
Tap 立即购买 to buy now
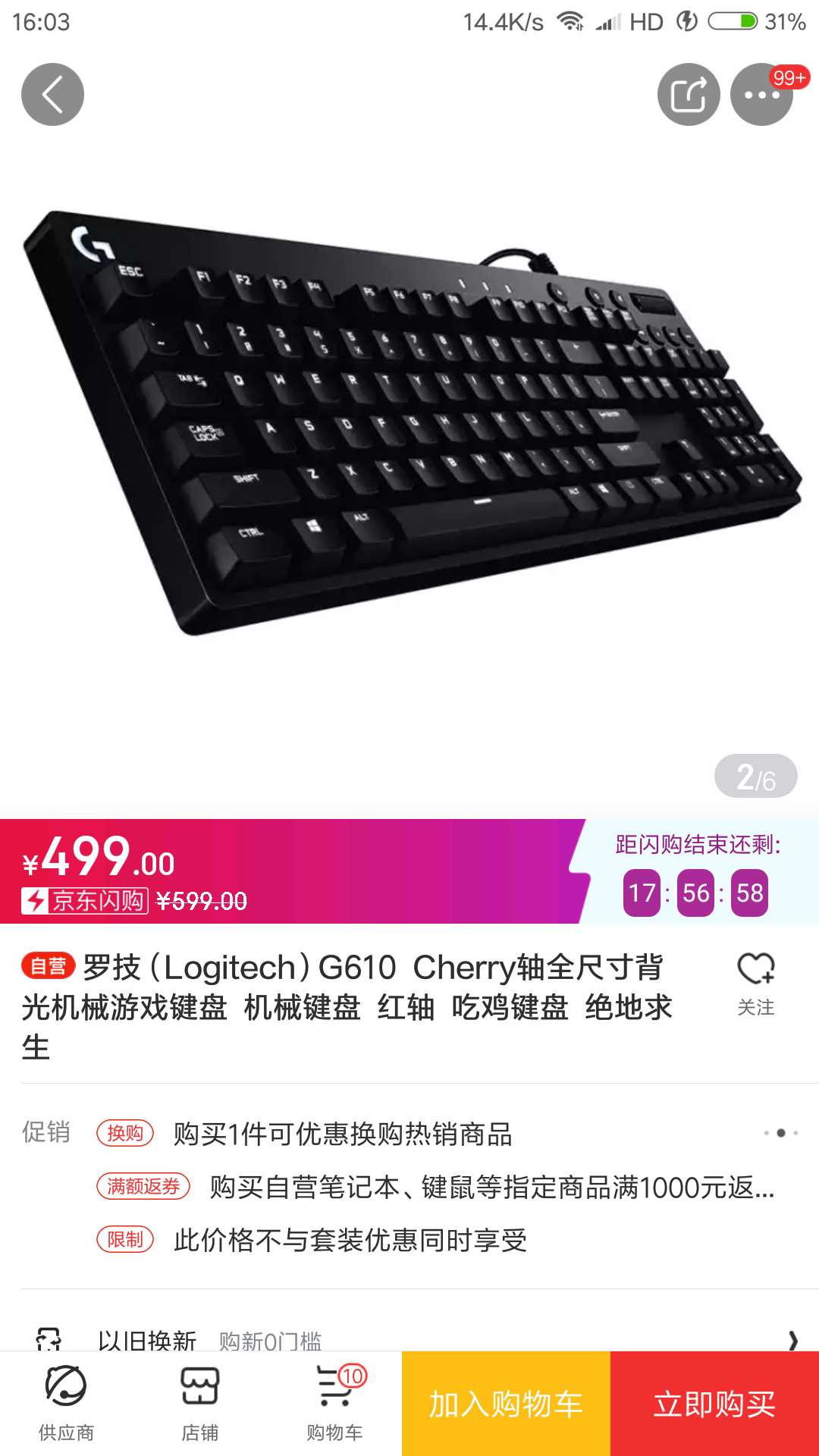[x=714, y=1404]
